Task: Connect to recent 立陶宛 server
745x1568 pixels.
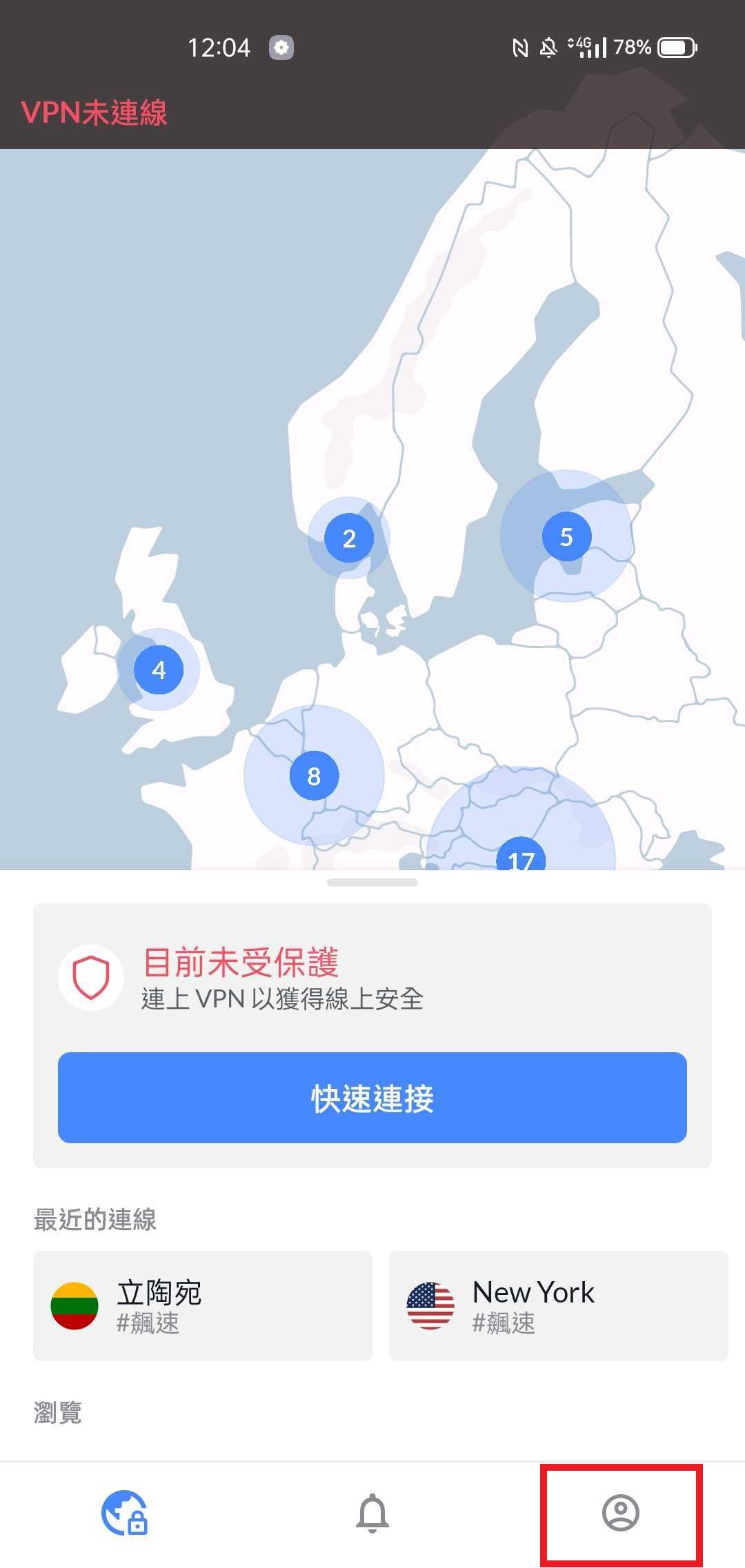Action: click(203, 1305)
